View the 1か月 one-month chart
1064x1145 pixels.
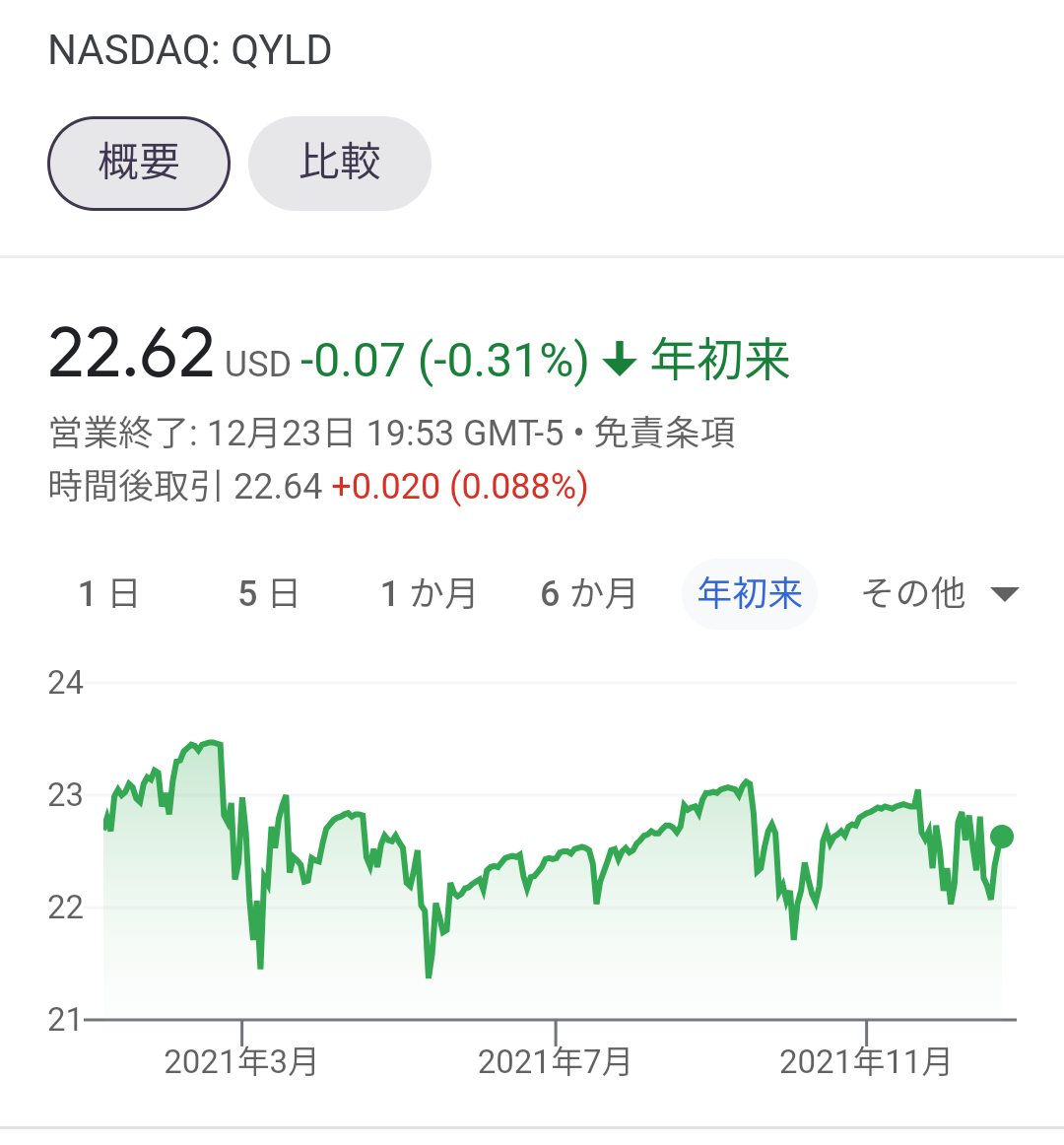click(429, 594)
